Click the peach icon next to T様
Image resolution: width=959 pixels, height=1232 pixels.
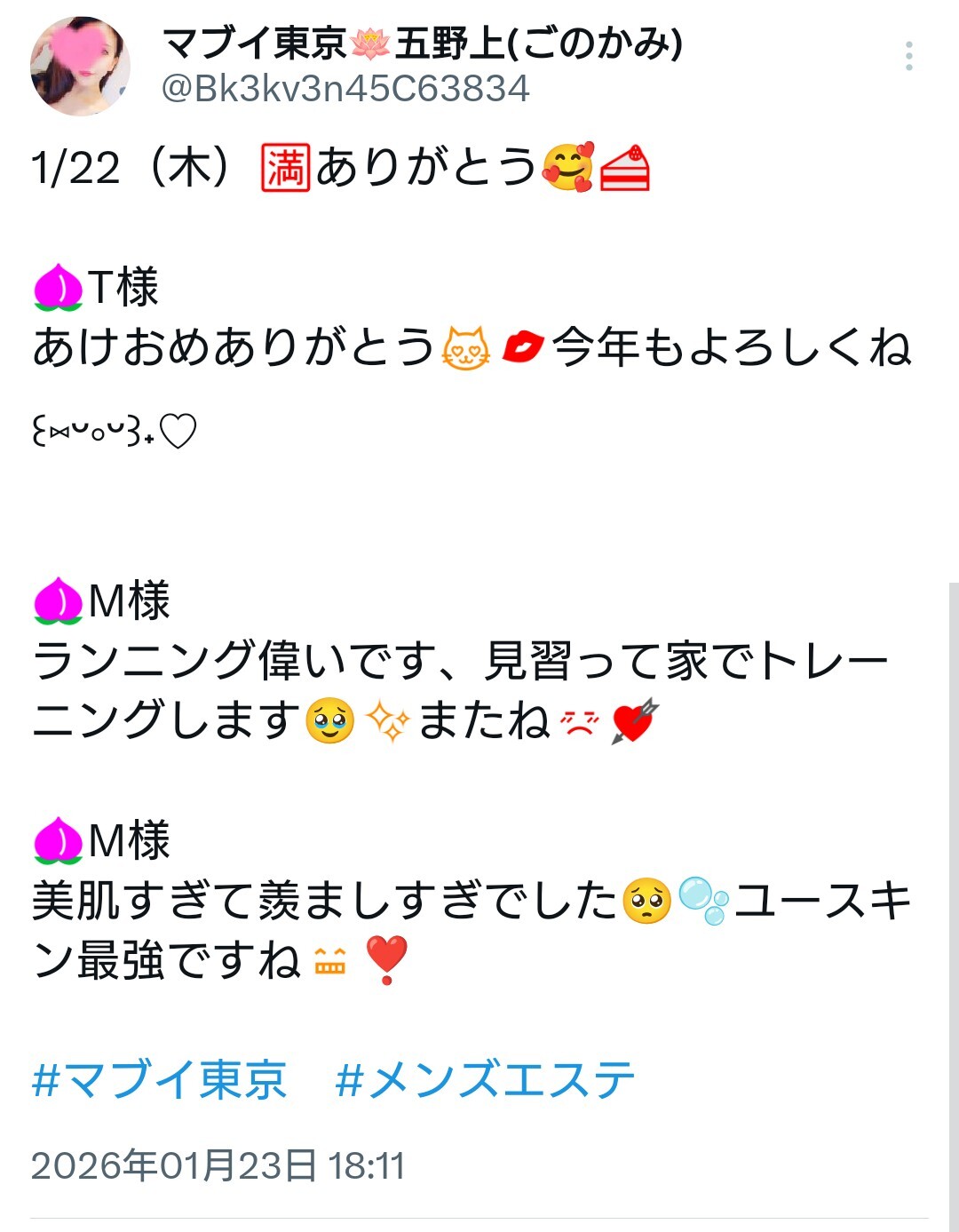(x=55, y=284)
